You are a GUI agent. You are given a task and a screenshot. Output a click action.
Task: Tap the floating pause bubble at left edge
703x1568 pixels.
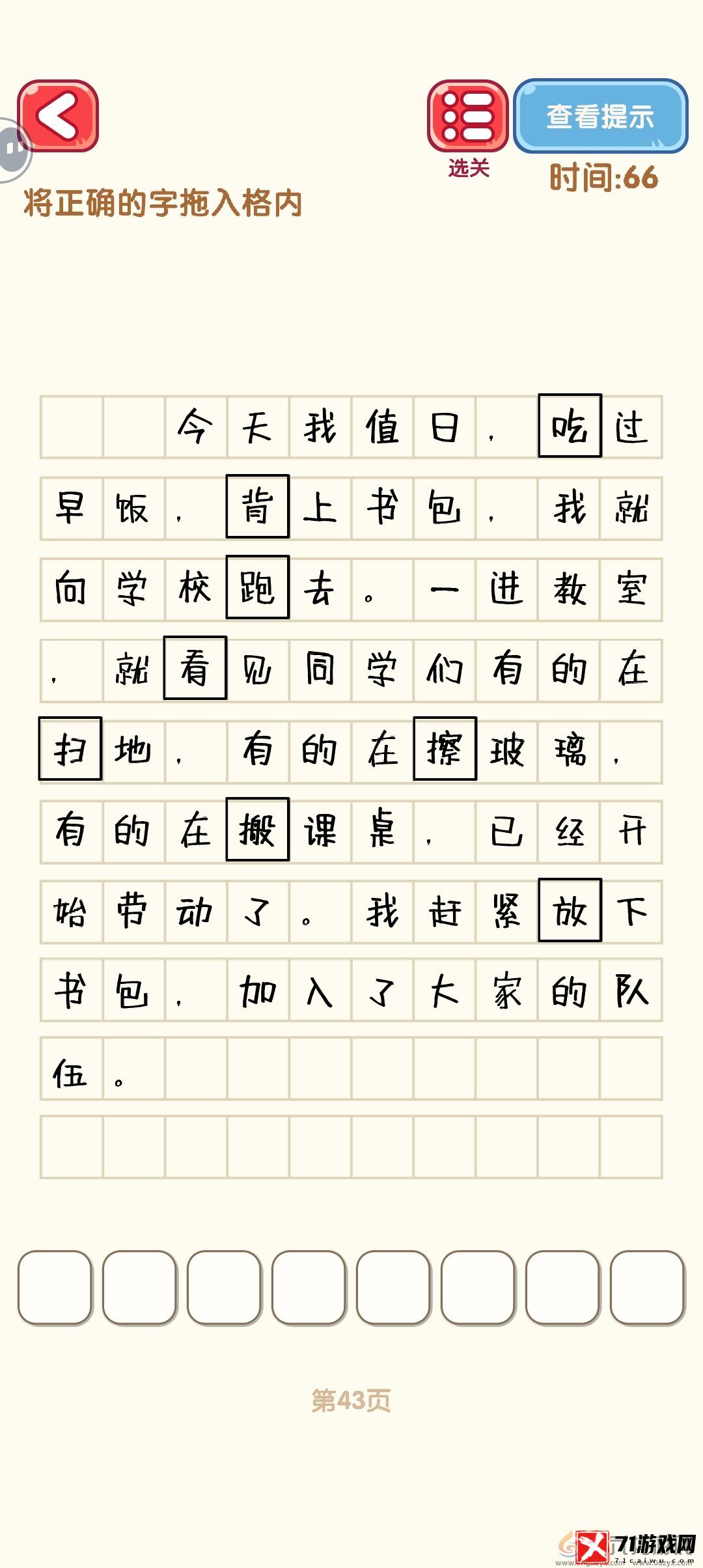point(12,150)
